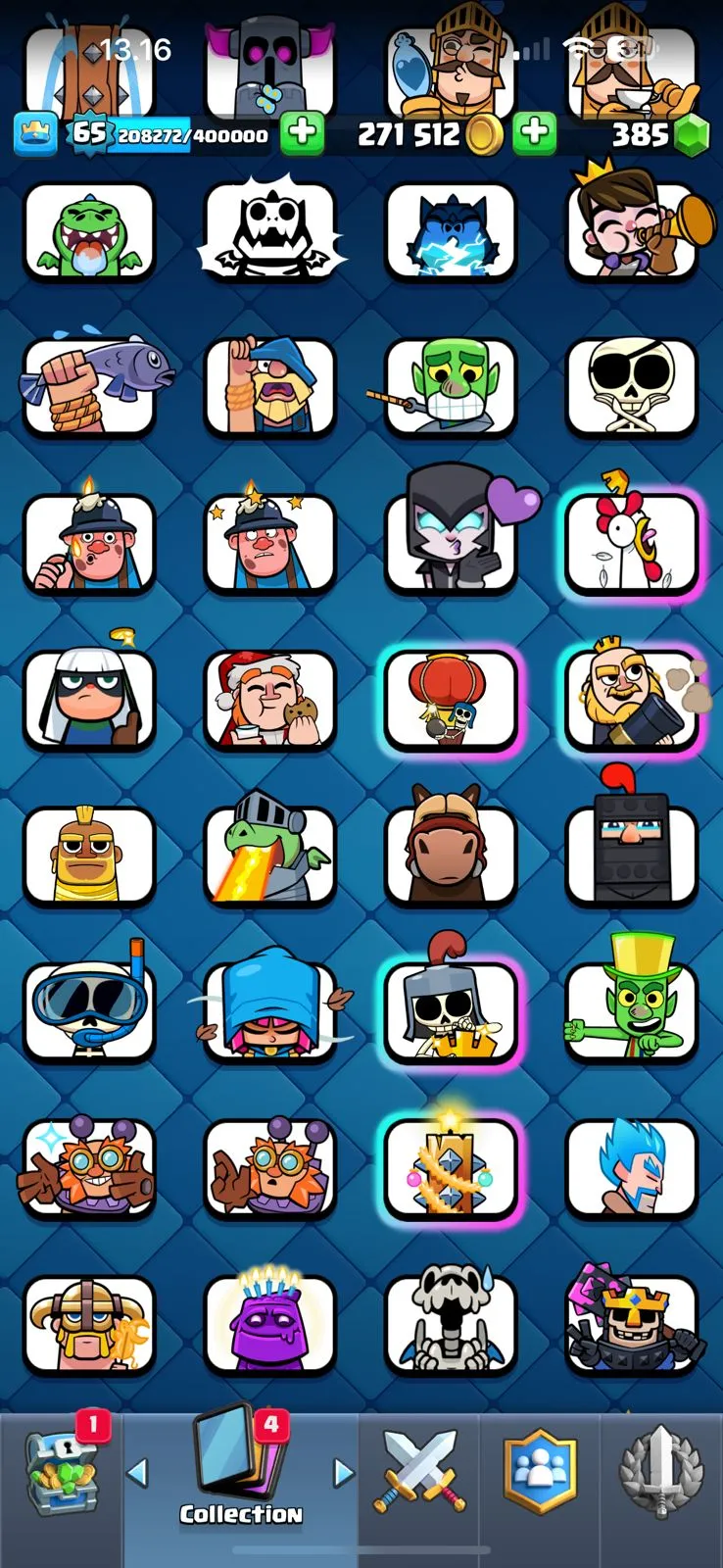The width and height of the screenshot is (723, 1568).
Task: Choose the princess blowing trumpet emote
Action: click(632, 233)
